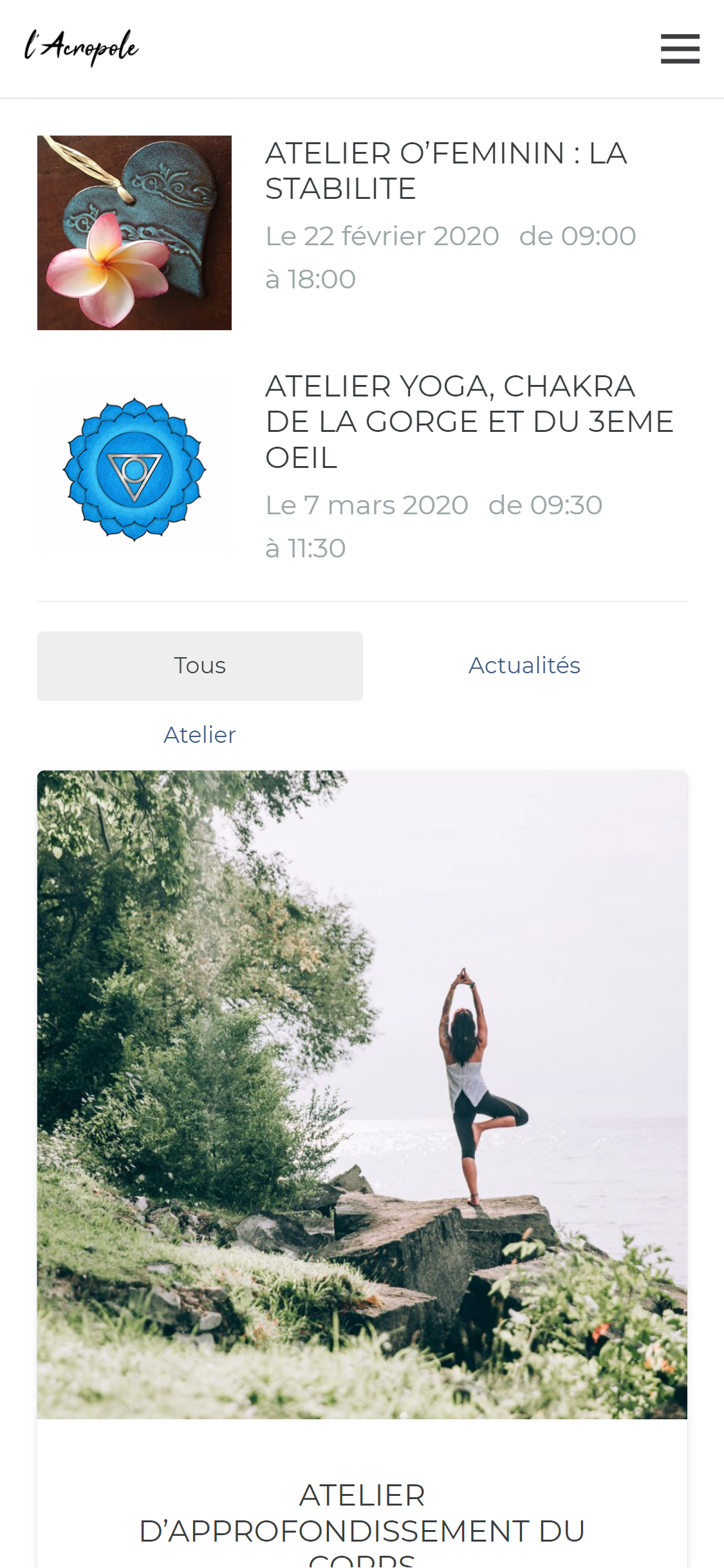
Task: Select the Tous filter tab
Action: pyautogui.click(x=200, y=666)
